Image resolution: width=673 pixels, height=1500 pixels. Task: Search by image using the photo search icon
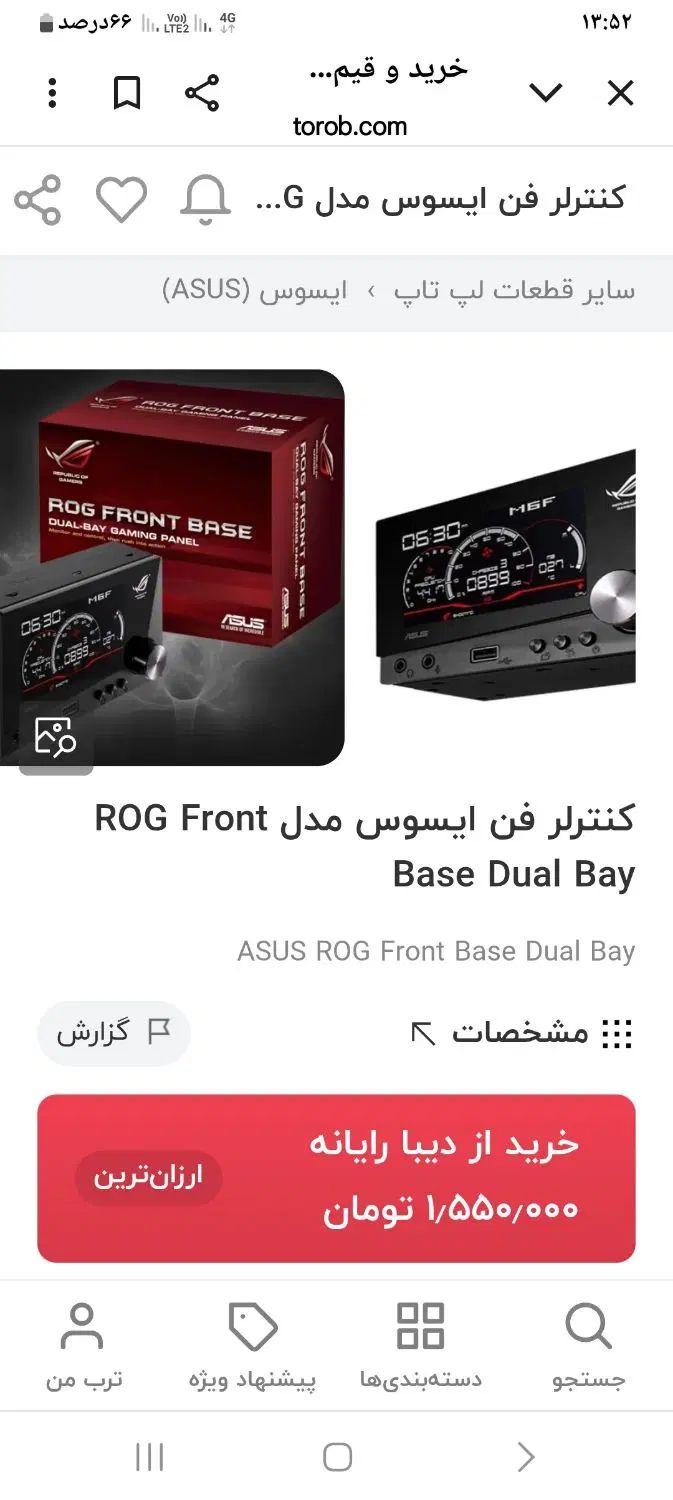[55, 737]
